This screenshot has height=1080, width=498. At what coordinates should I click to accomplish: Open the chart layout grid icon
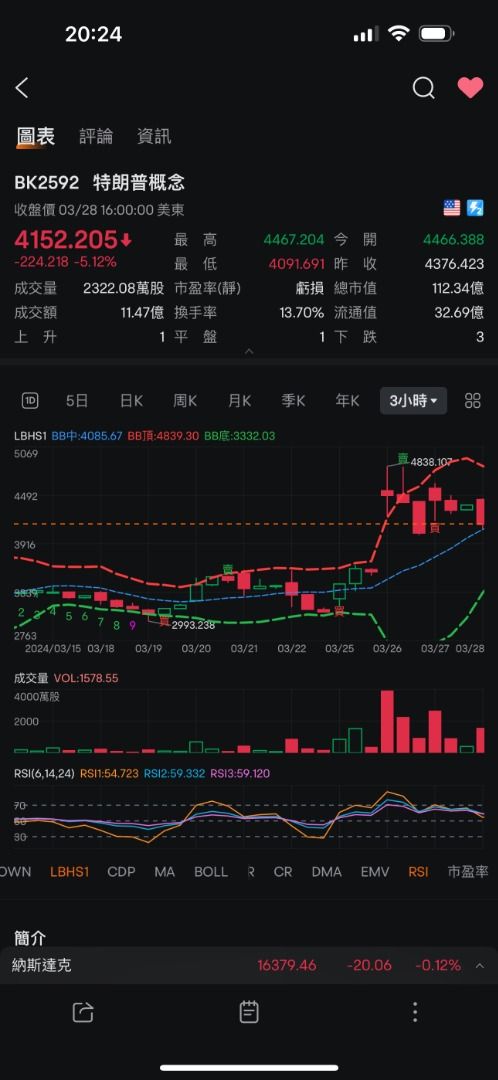click(473, 401)
